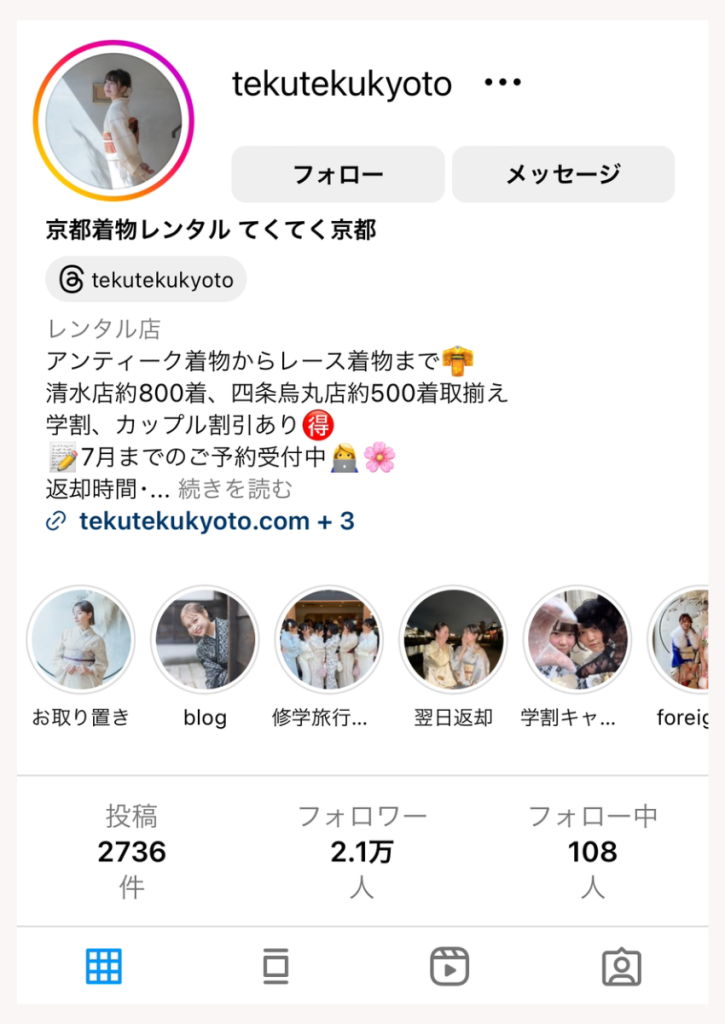Open the foreign highlight
This screenshot has height=1024, width=725.
[685, 640]
